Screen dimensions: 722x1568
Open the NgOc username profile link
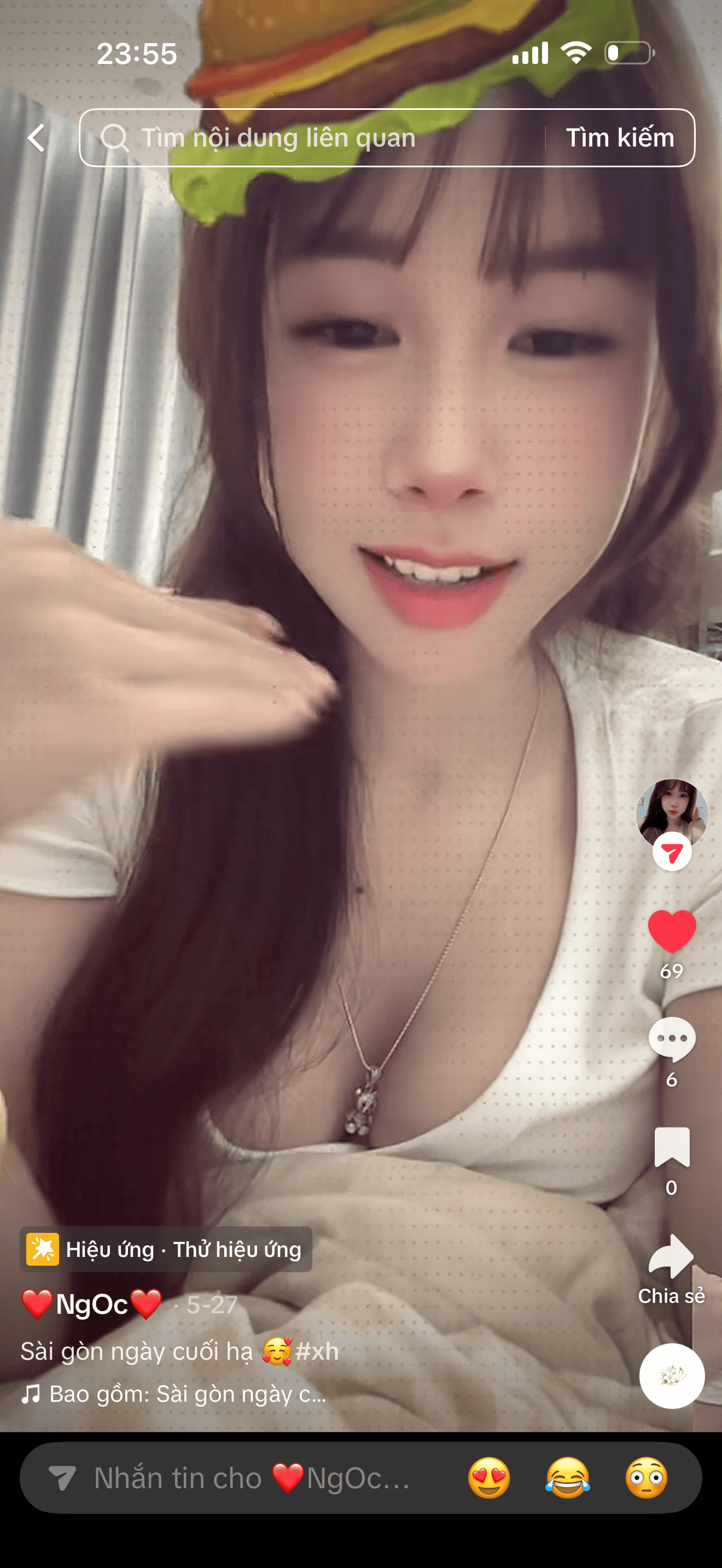click(91, 1304)
